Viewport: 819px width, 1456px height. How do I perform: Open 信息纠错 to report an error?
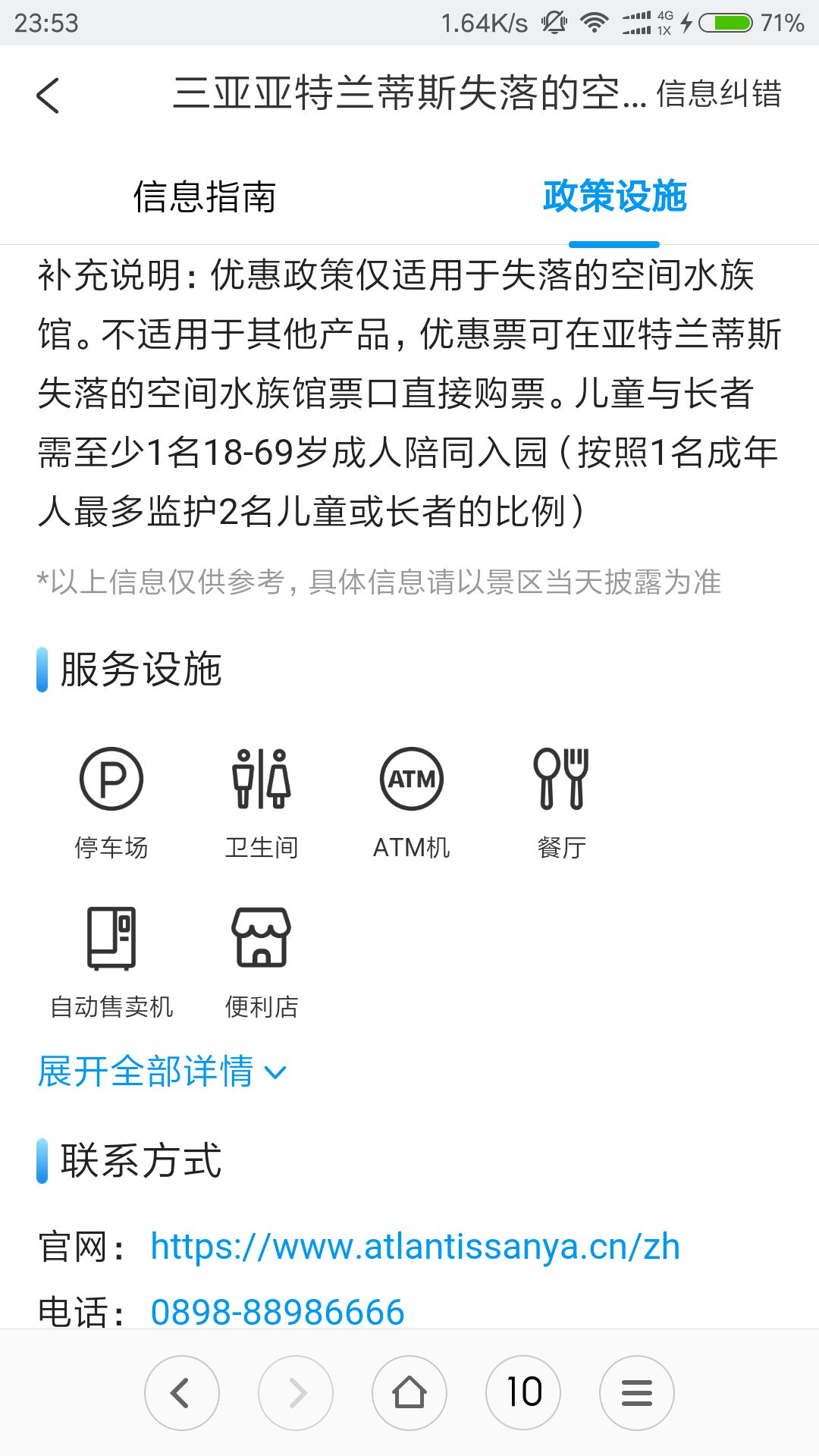[x=718, y=95]
